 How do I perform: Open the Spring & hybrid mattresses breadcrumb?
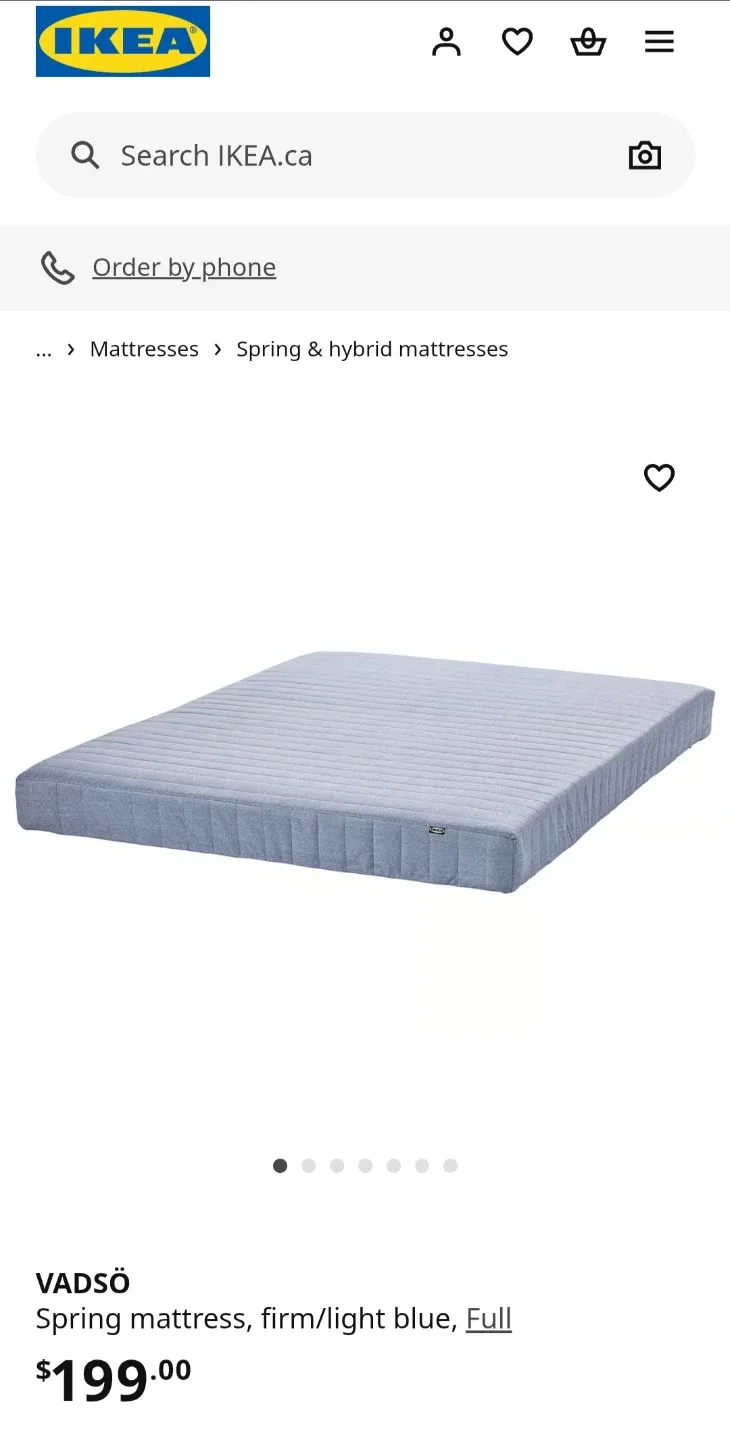[372, 349]
